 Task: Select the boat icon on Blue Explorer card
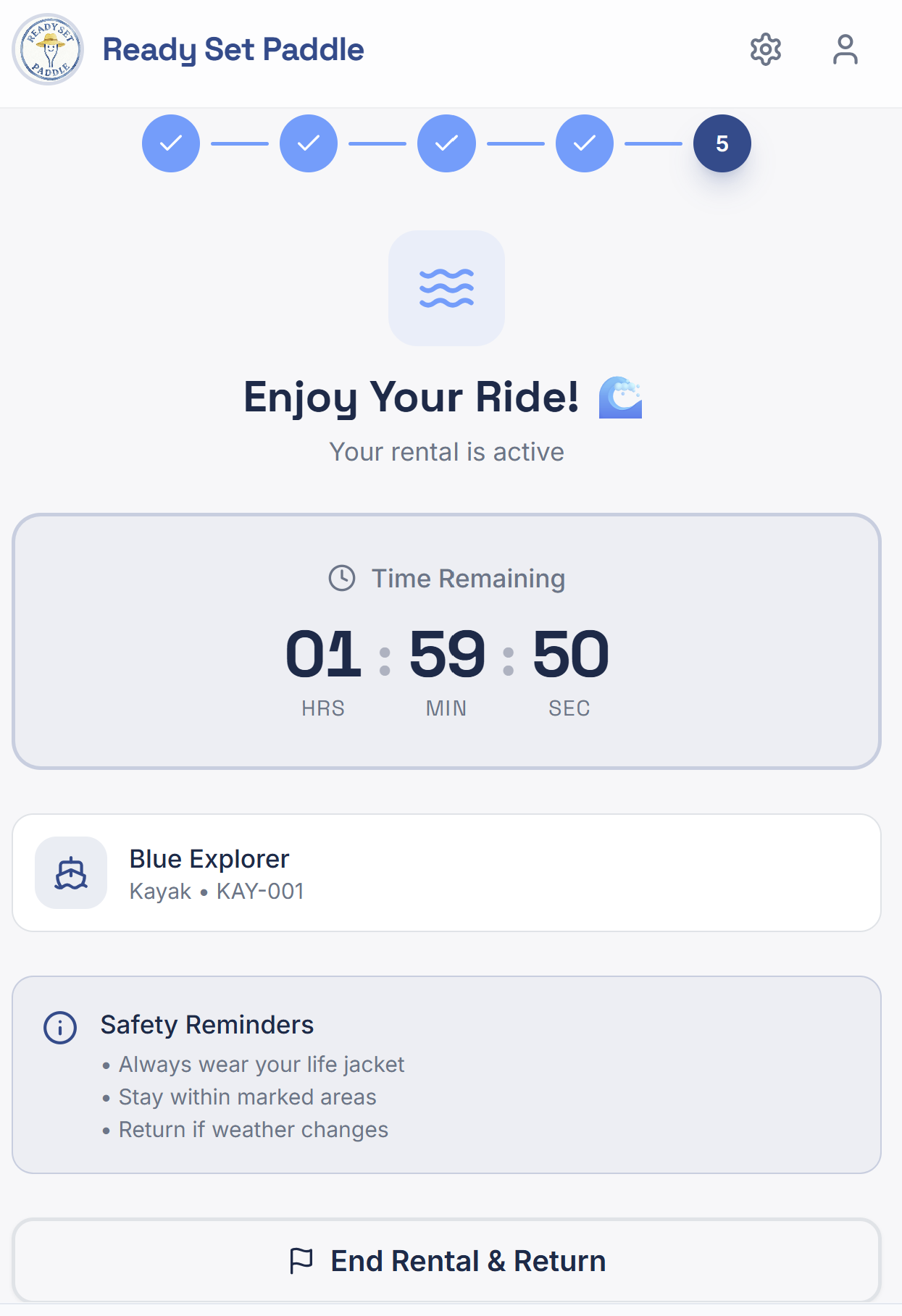(70, 873)
